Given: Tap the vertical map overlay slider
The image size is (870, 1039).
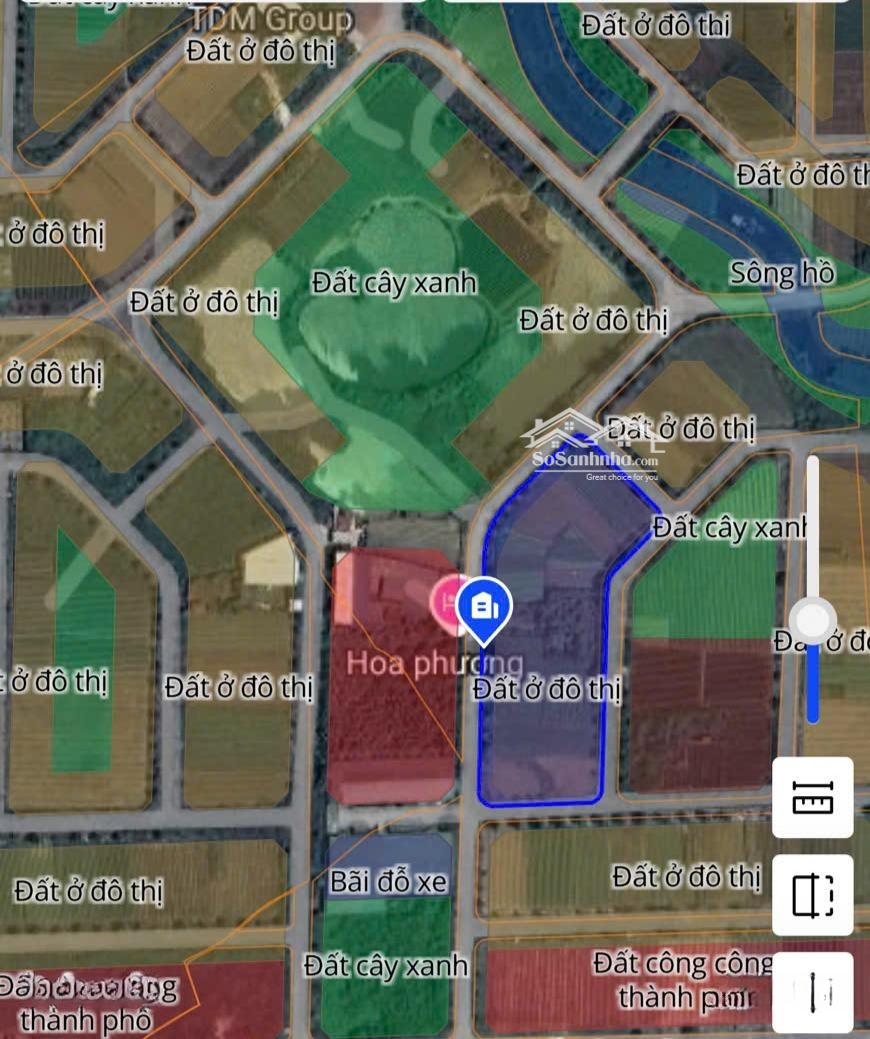Looking at the screenshot, I should tap(813, 620).
